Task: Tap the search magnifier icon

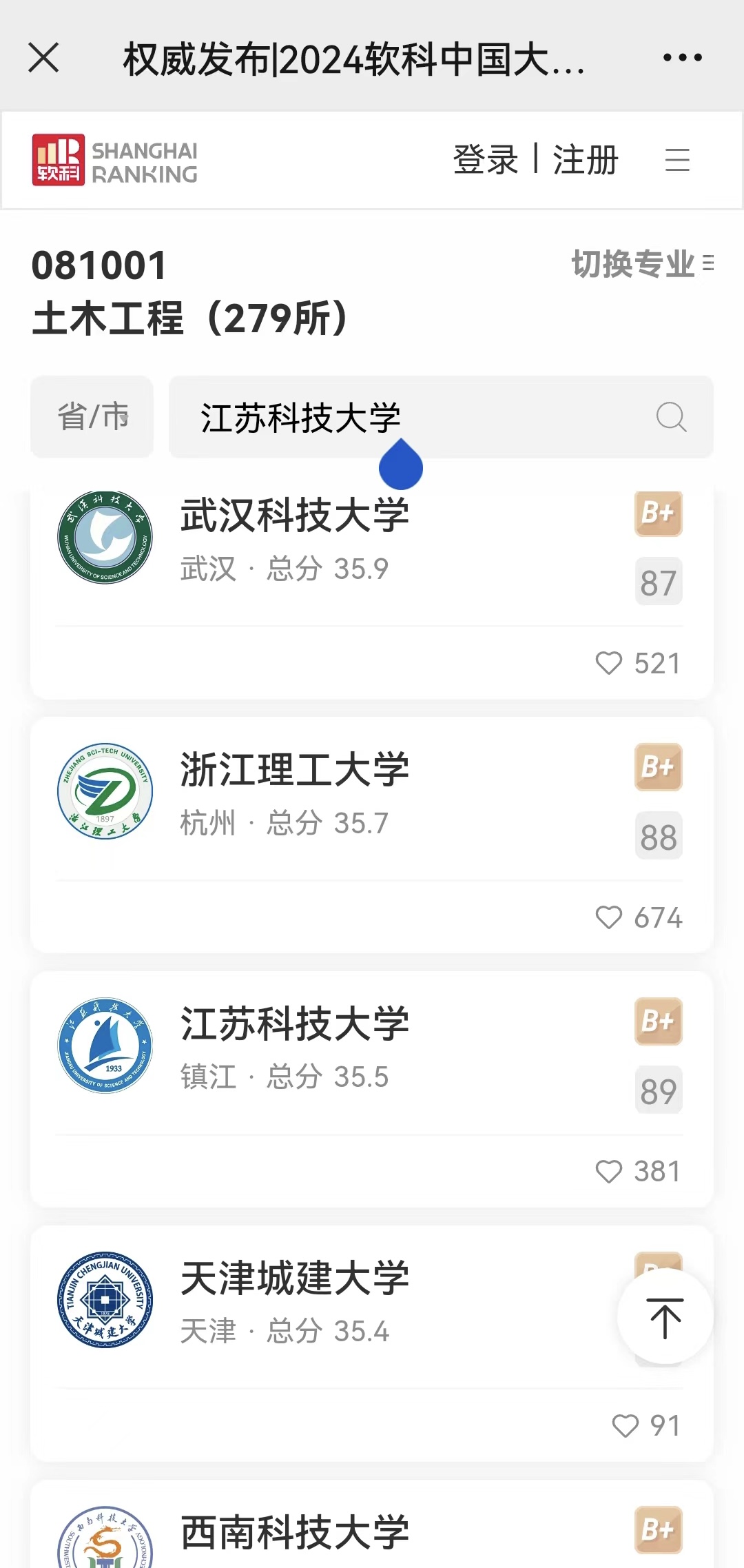Action: coord(671,417)
